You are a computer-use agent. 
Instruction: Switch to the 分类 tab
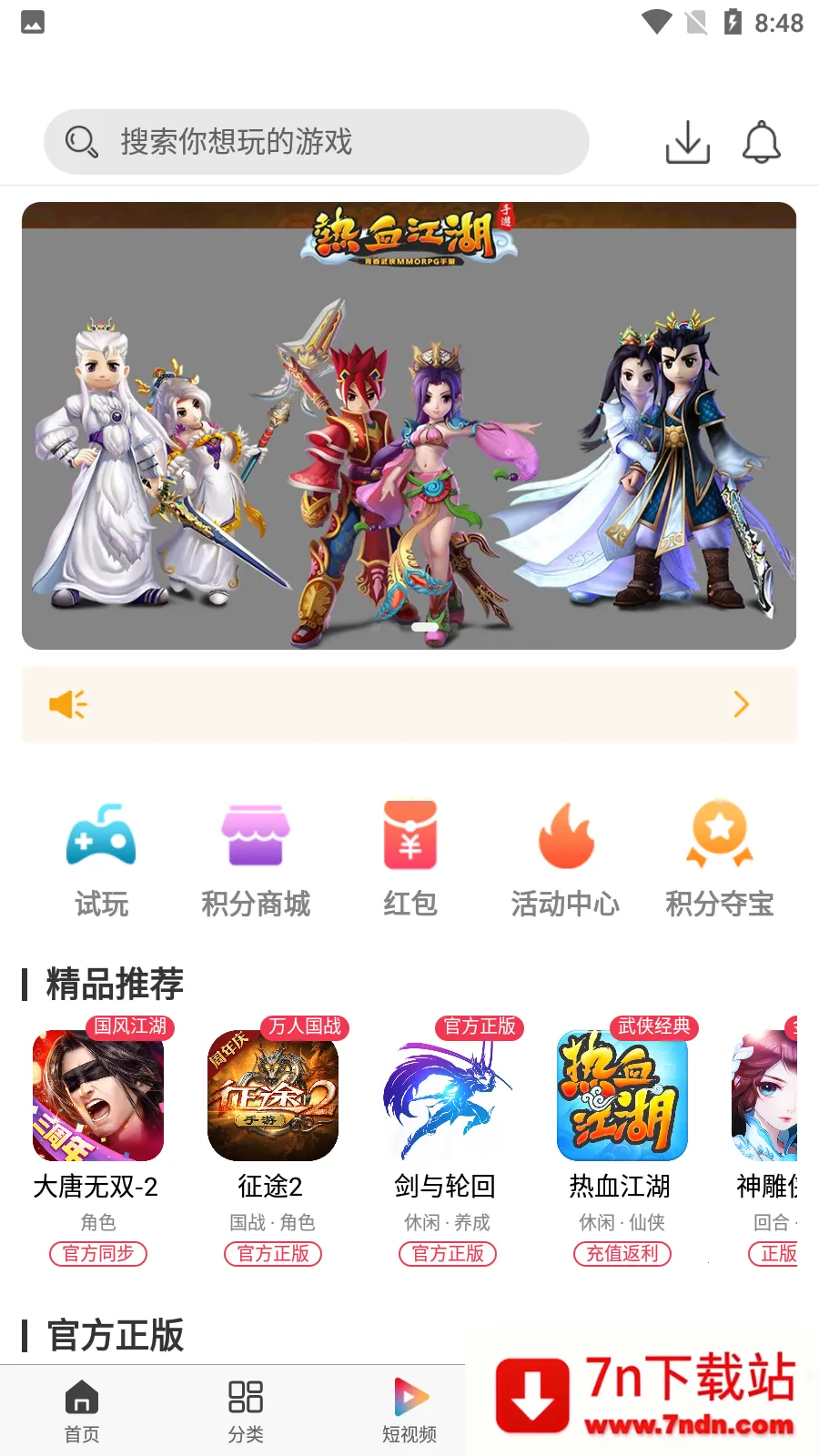click(x=245, y=1409)
